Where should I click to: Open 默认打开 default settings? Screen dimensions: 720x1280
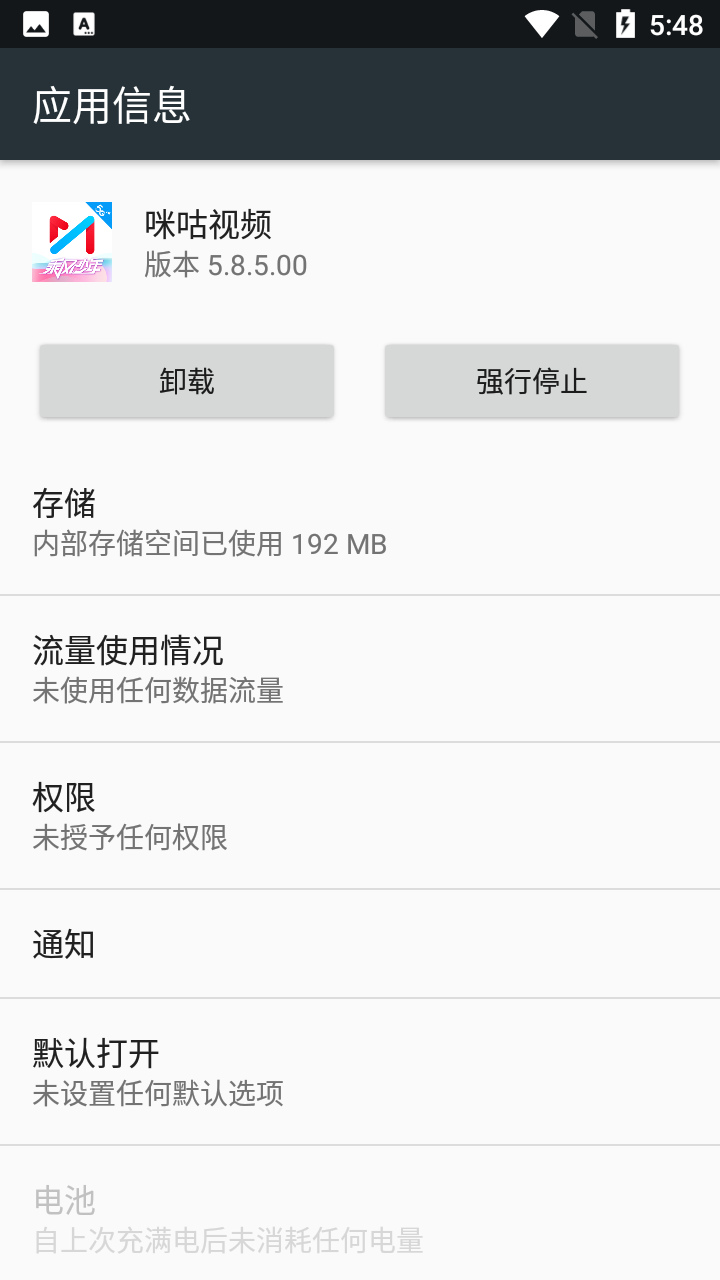pyautogui.click(x=360, y=1071)
